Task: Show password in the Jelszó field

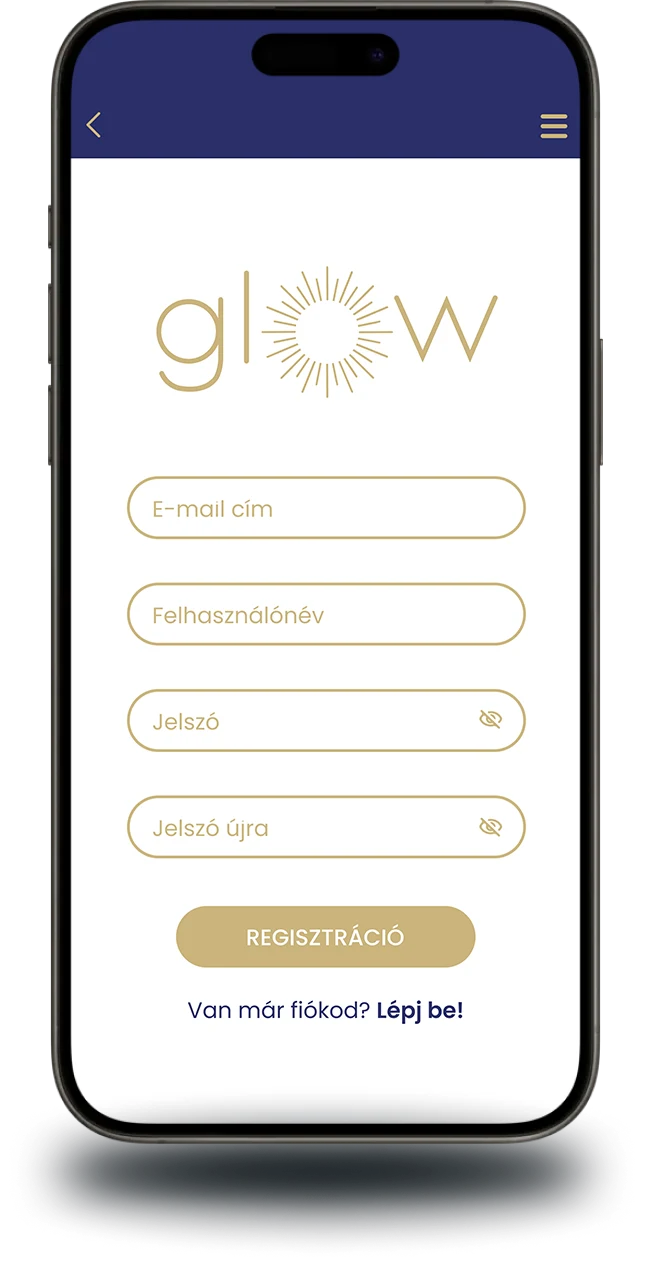Action: click(490, 719)
